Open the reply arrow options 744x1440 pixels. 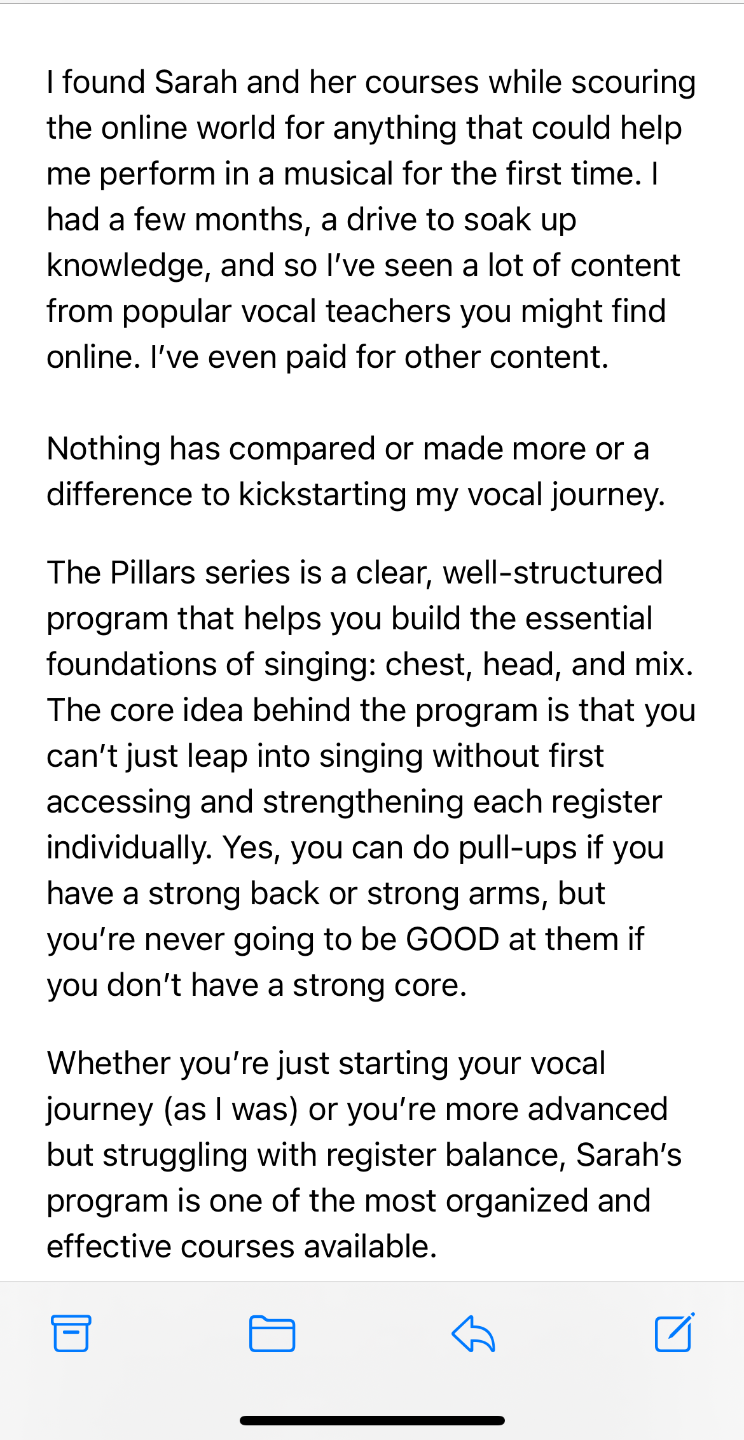(473, 1333)
